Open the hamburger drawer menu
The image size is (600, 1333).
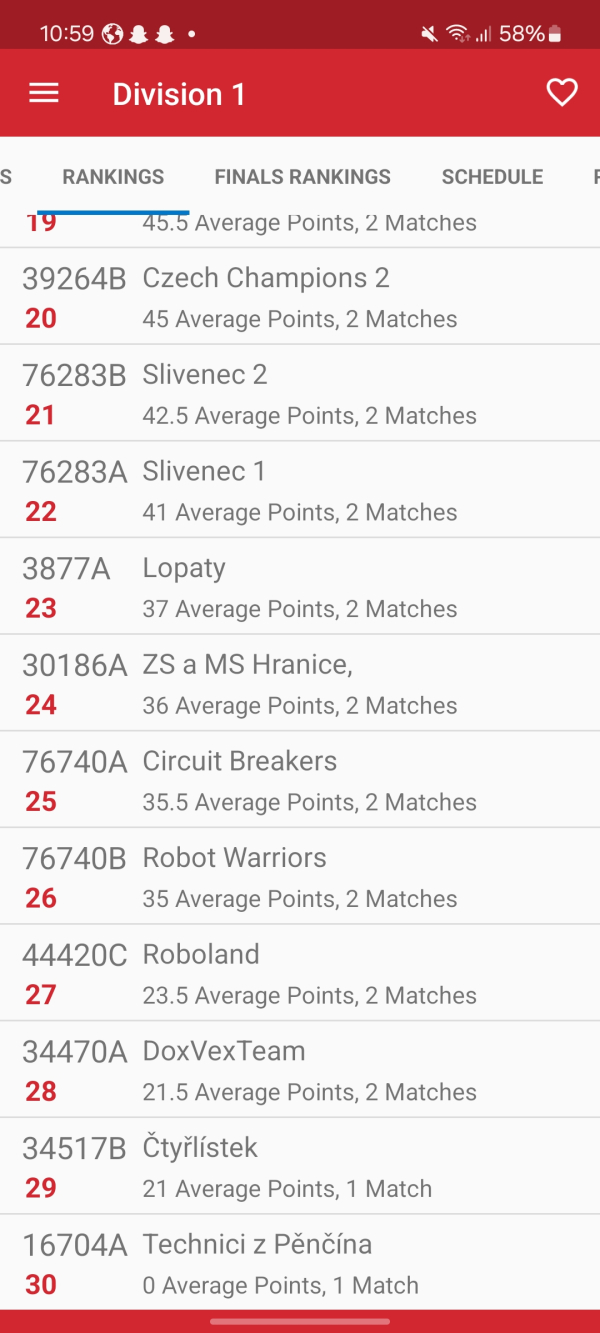click(44, 94)
